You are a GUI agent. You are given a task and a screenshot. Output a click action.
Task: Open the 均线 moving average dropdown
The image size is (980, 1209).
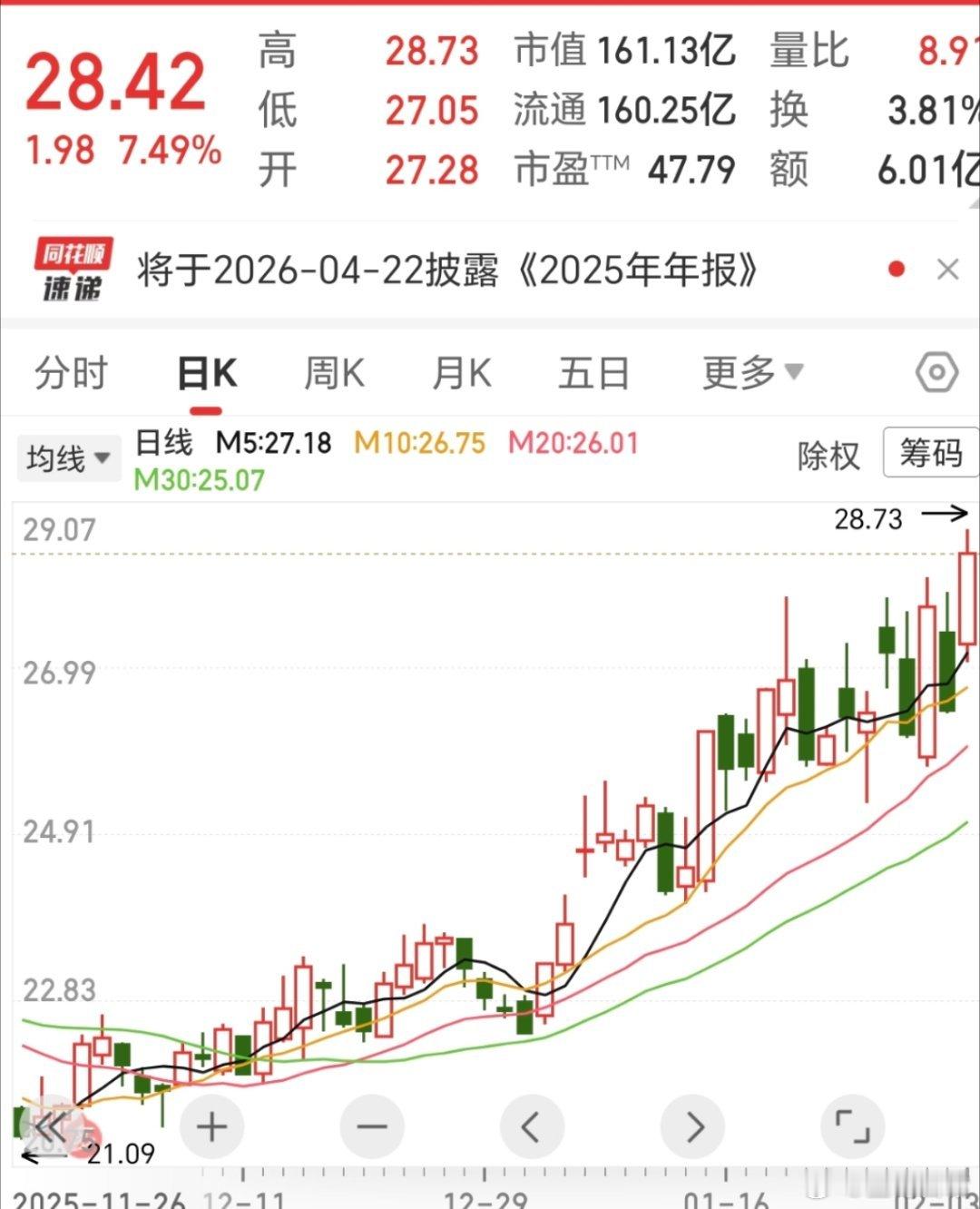[69, 457]
